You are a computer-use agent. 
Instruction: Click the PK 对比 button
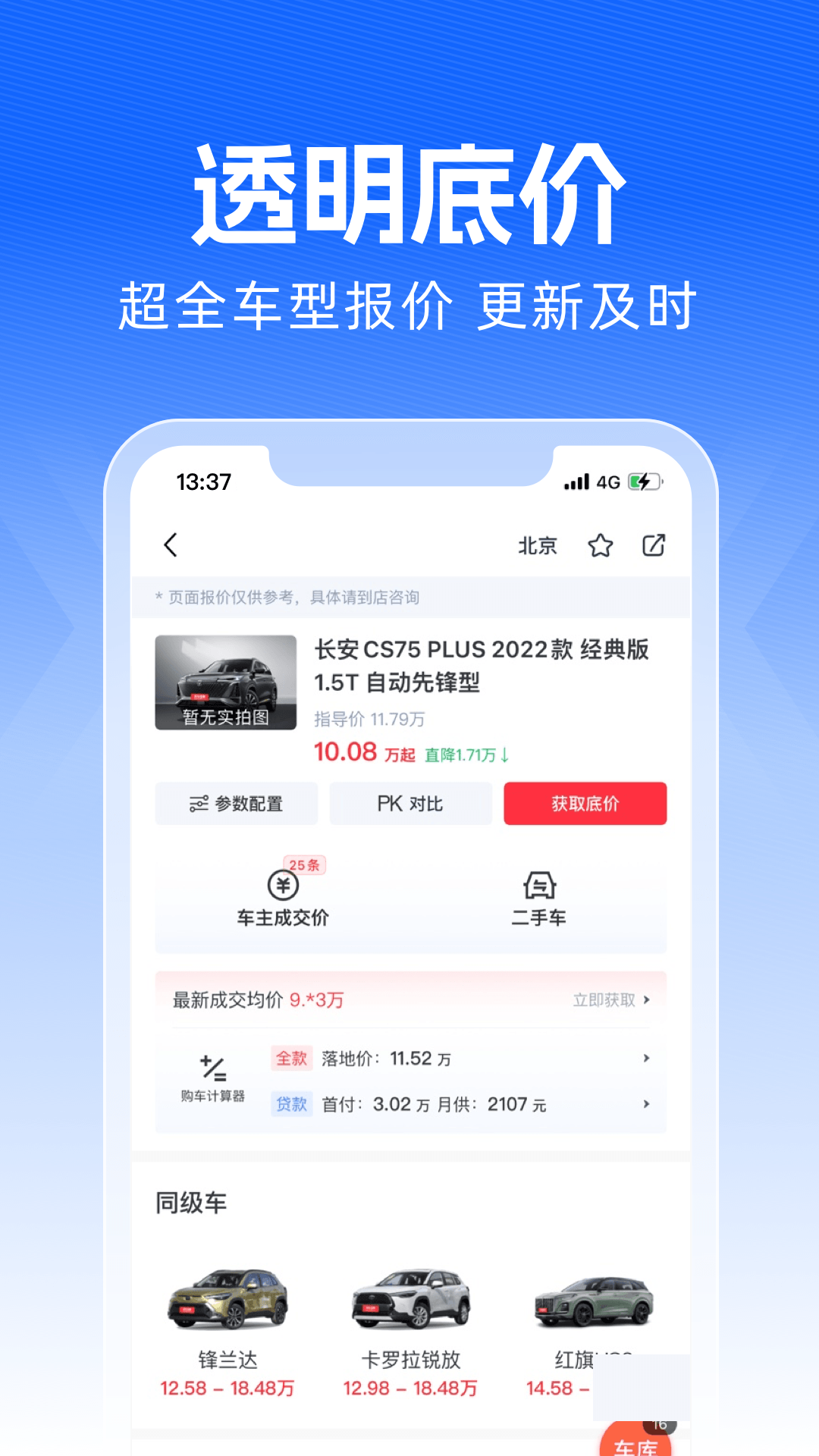410,803
